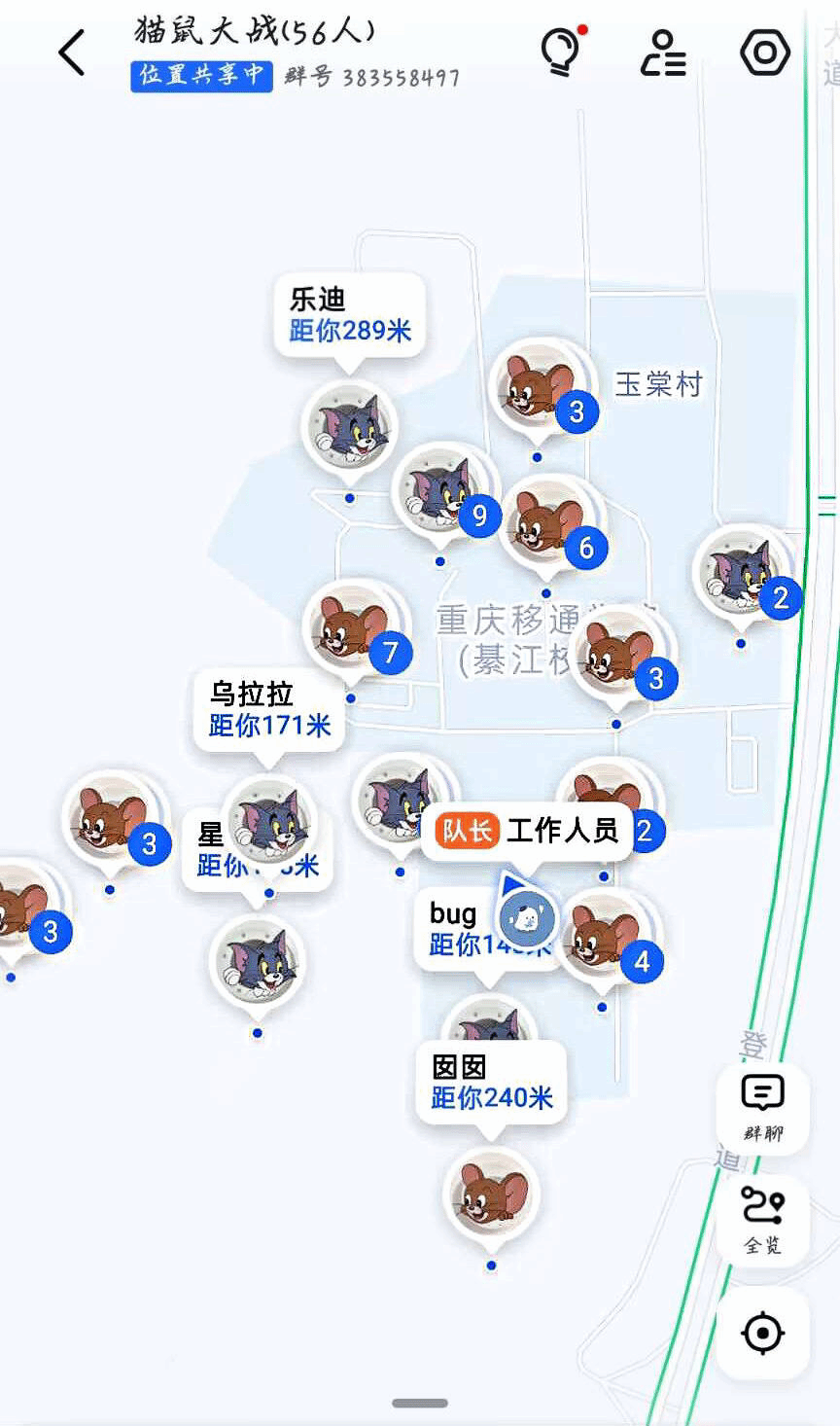Tap the 乌拉拉 distance label
This screenshot has width=840, height=1426.
tap(269, 710)
